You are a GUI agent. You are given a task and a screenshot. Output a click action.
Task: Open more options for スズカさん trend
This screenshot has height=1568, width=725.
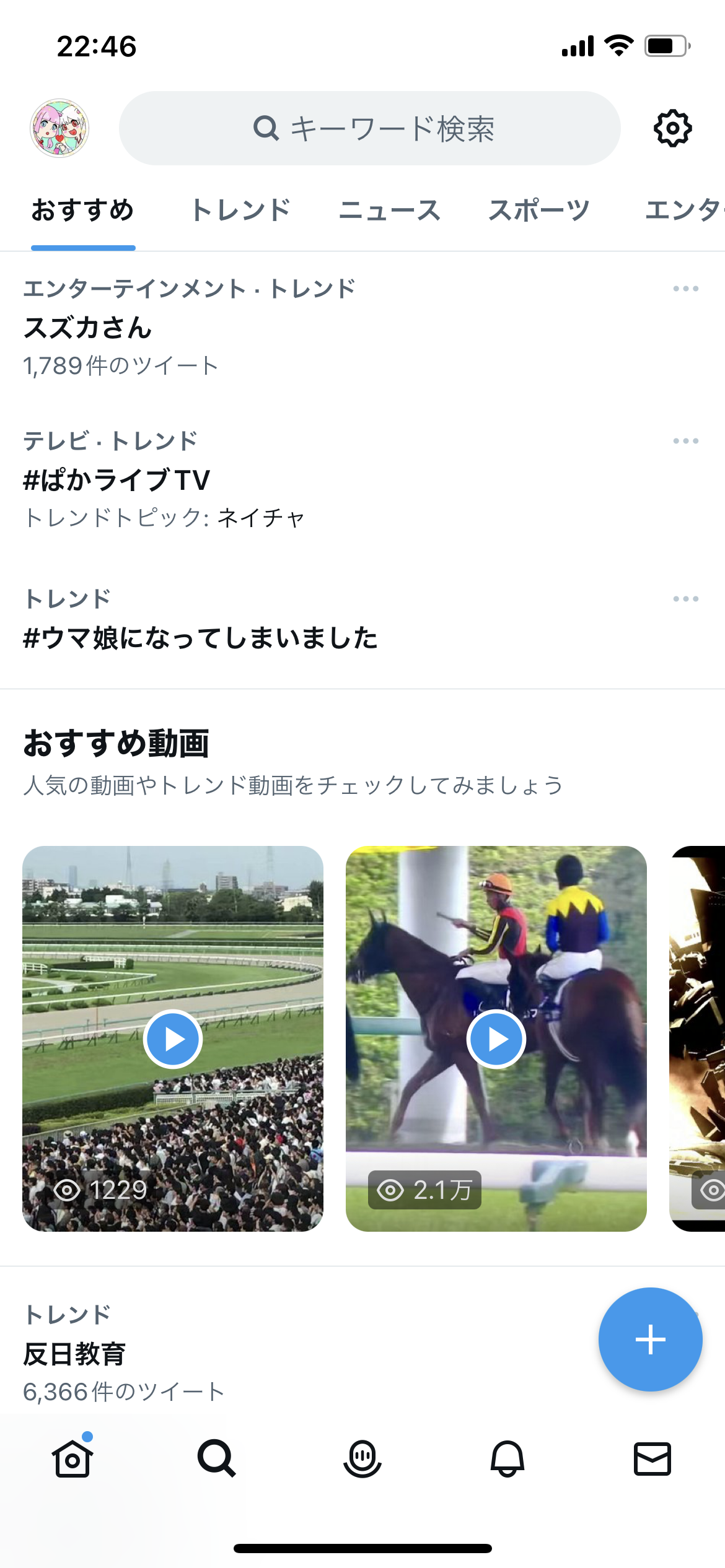[x=685, y=289]
